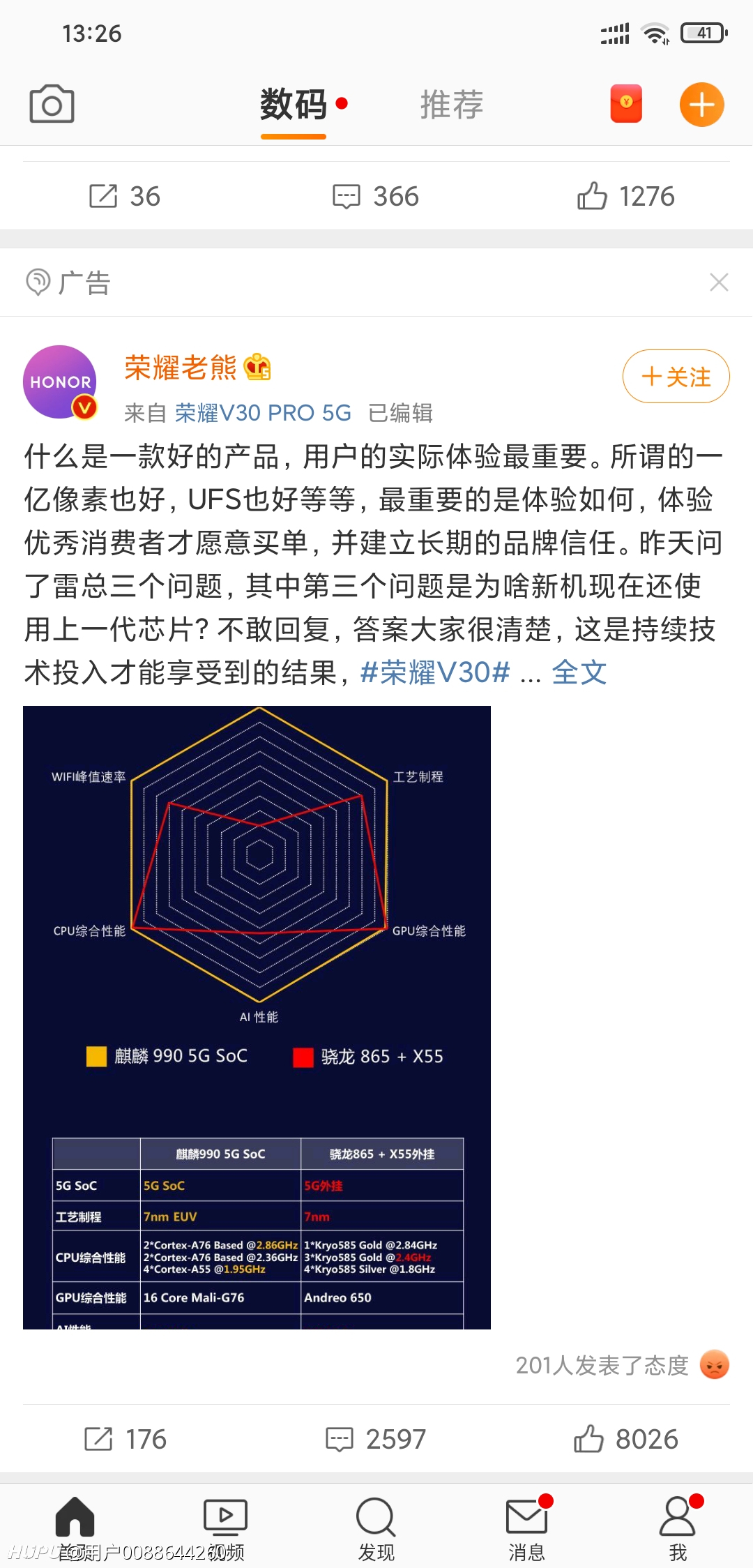This screenshot has width=753, height=1568.
Task: Open the 荣耀V30 PRO 5G source link
Action: pyautogui.click(x=263, y=413)
